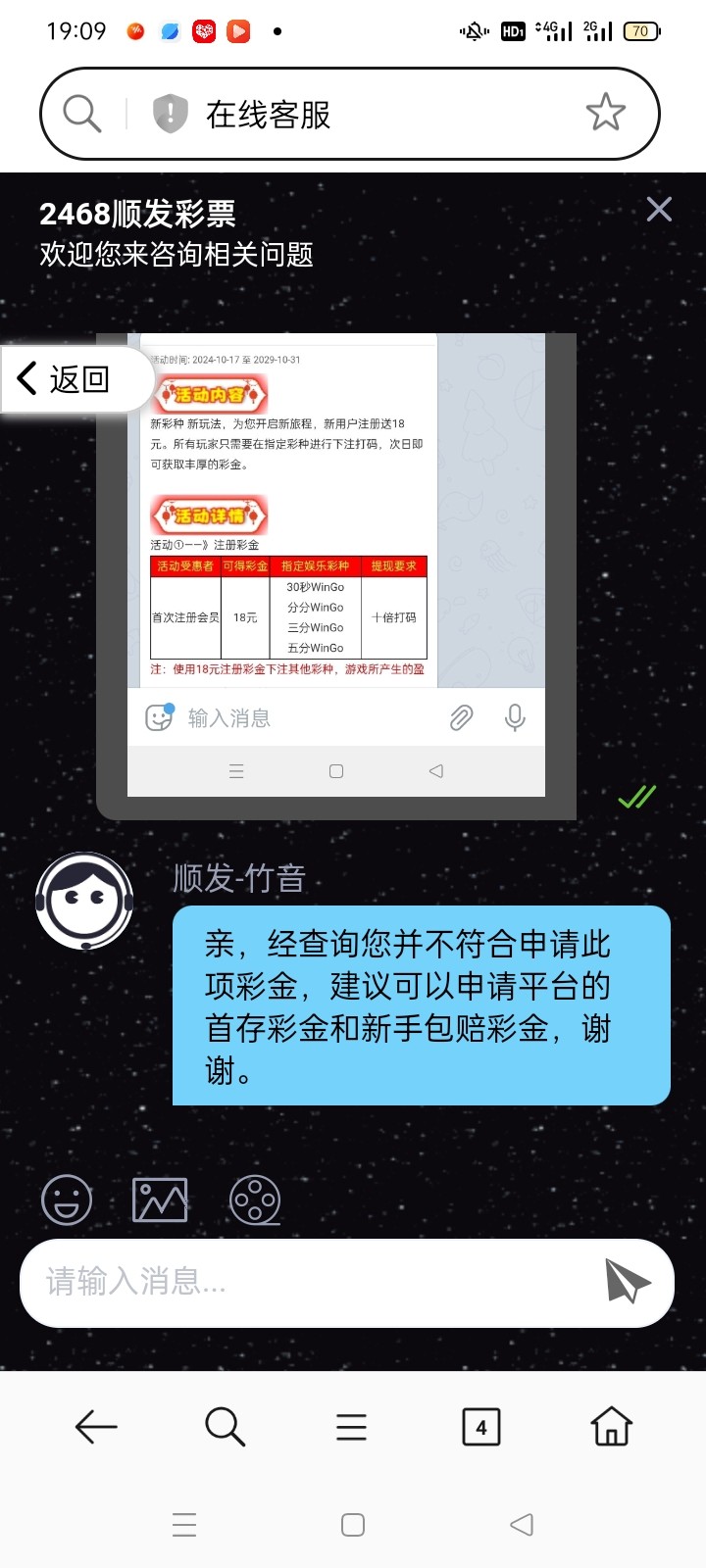
Task: Open the browser menu
Action: (351, 1427)
